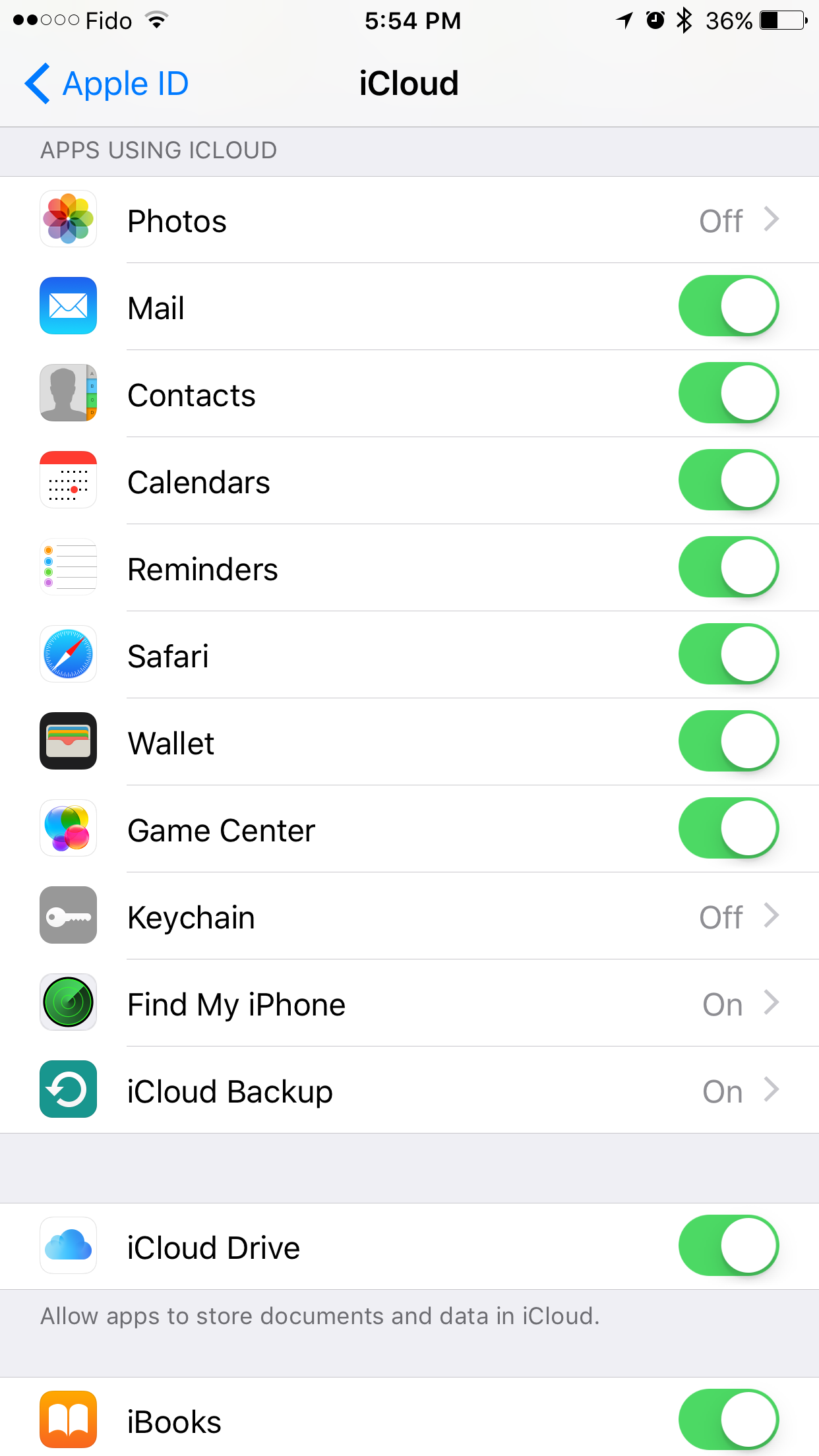
Task: Toggle the iBooks switch
Action: [x=729, y=1420]
